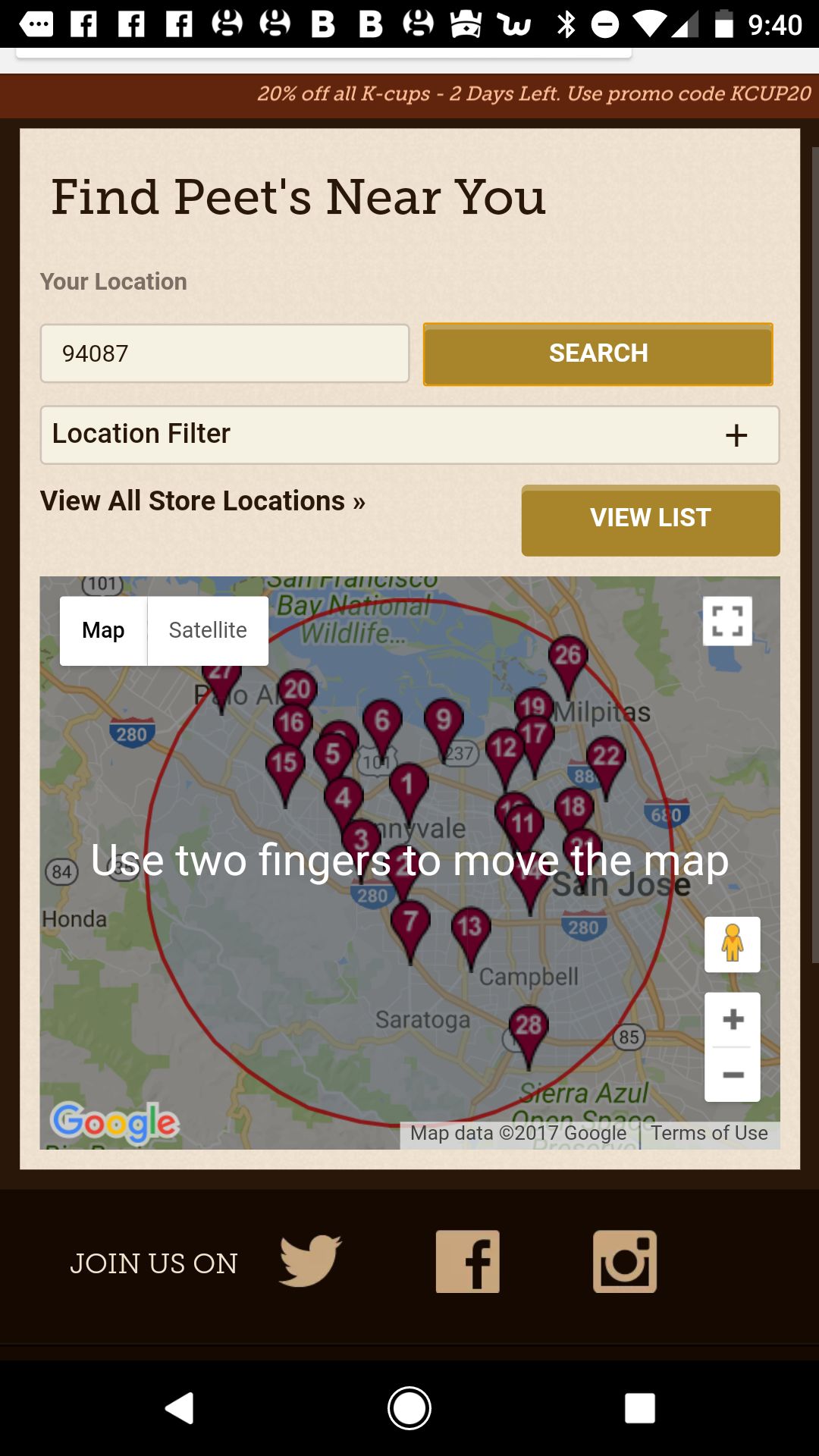Select store marker 26 on the map
819x1456 pixels.
568,661
